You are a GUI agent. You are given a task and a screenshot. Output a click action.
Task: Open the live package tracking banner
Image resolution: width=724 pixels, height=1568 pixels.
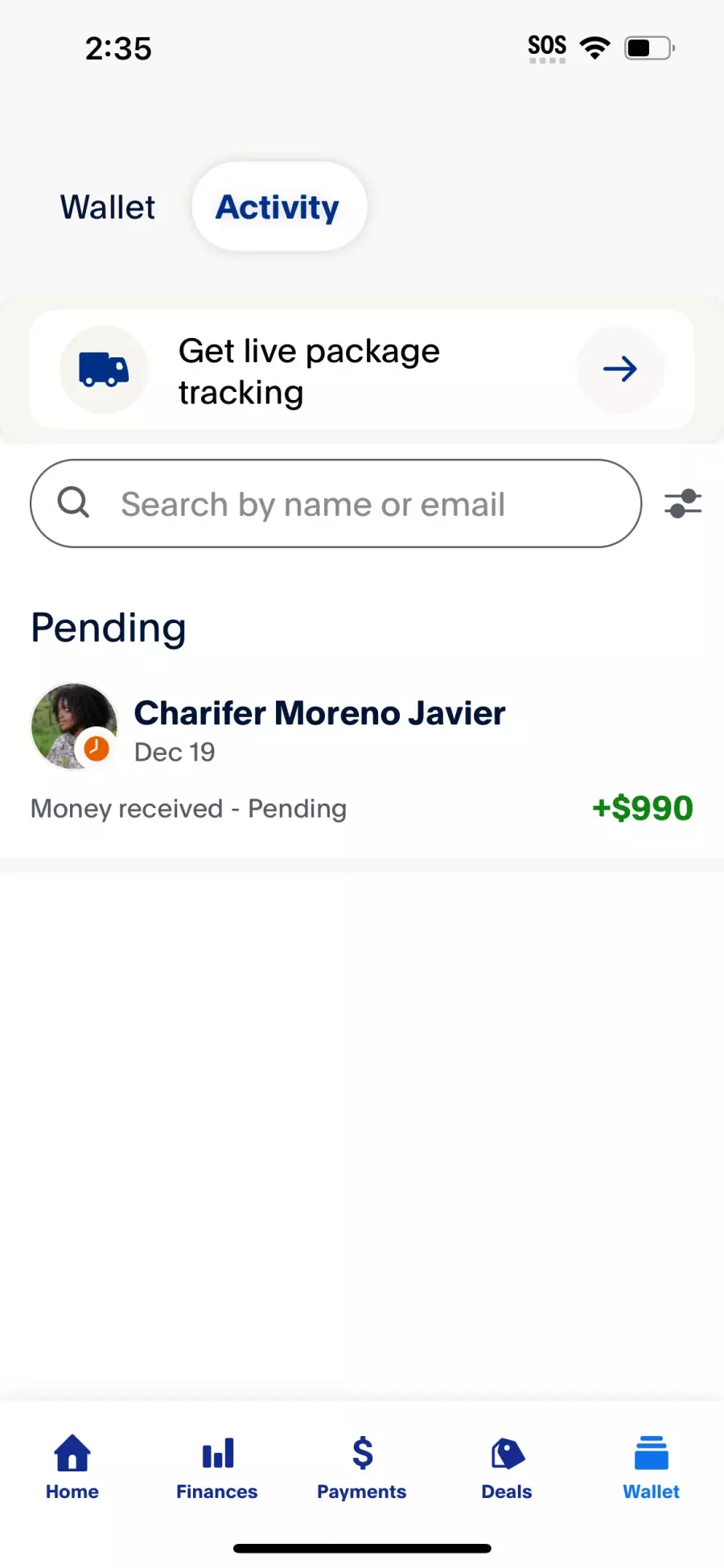tap(362, 370)
